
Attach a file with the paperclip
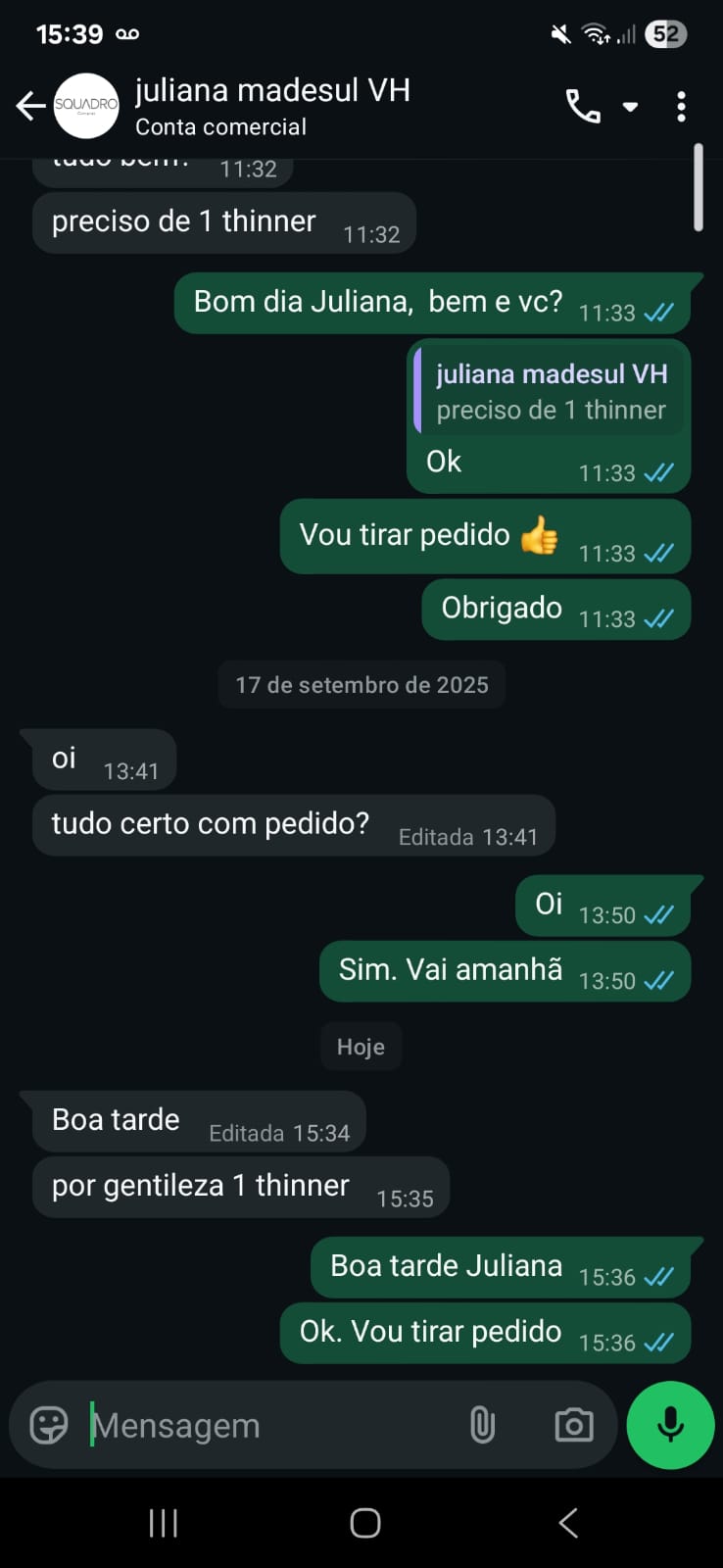click(x=482, y=1425)
